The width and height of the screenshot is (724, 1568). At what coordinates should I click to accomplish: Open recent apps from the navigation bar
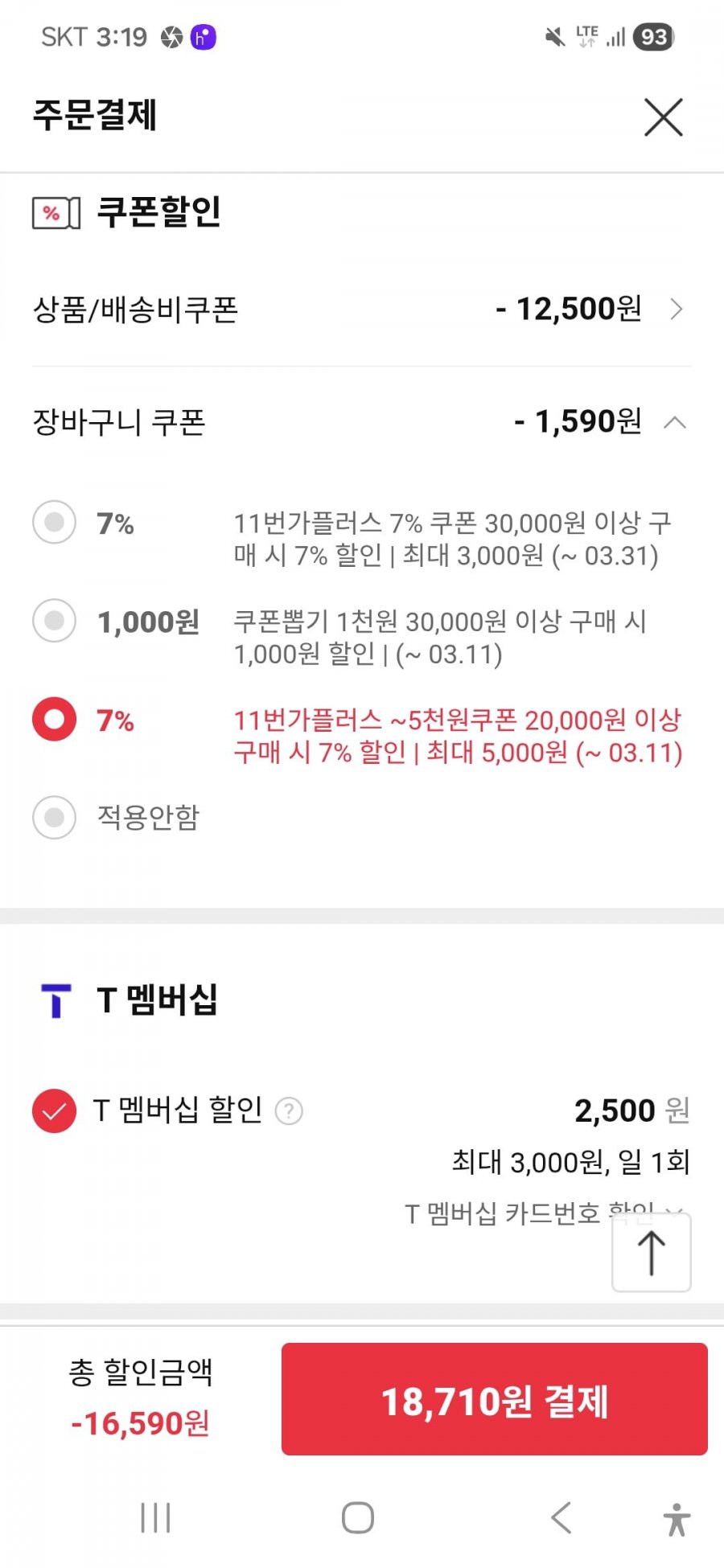(155, 1518)
